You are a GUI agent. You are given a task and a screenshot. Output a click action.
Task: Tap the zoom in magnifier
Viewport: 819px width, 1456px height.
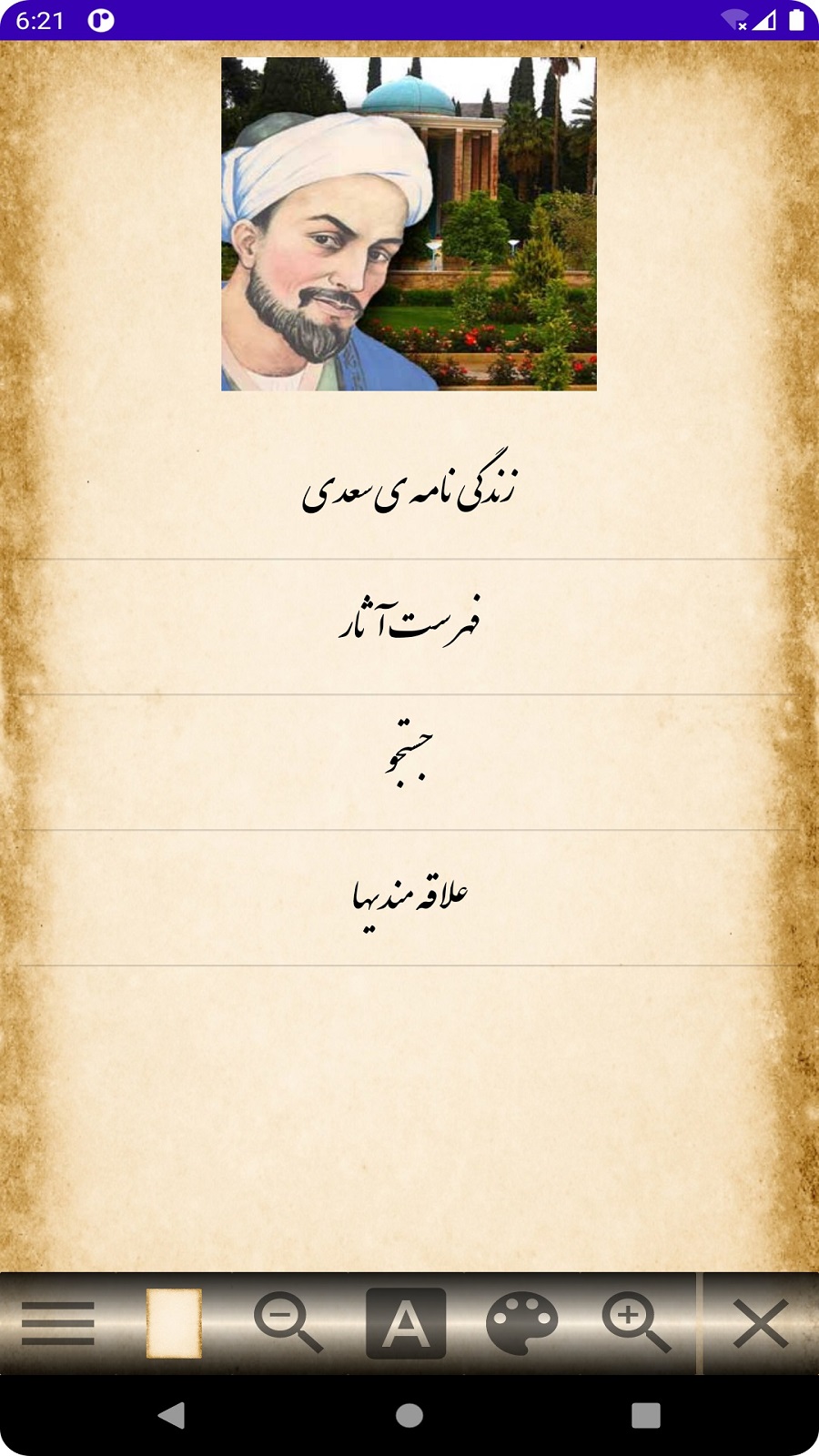pyautogui.click(x=636, y=1322)
